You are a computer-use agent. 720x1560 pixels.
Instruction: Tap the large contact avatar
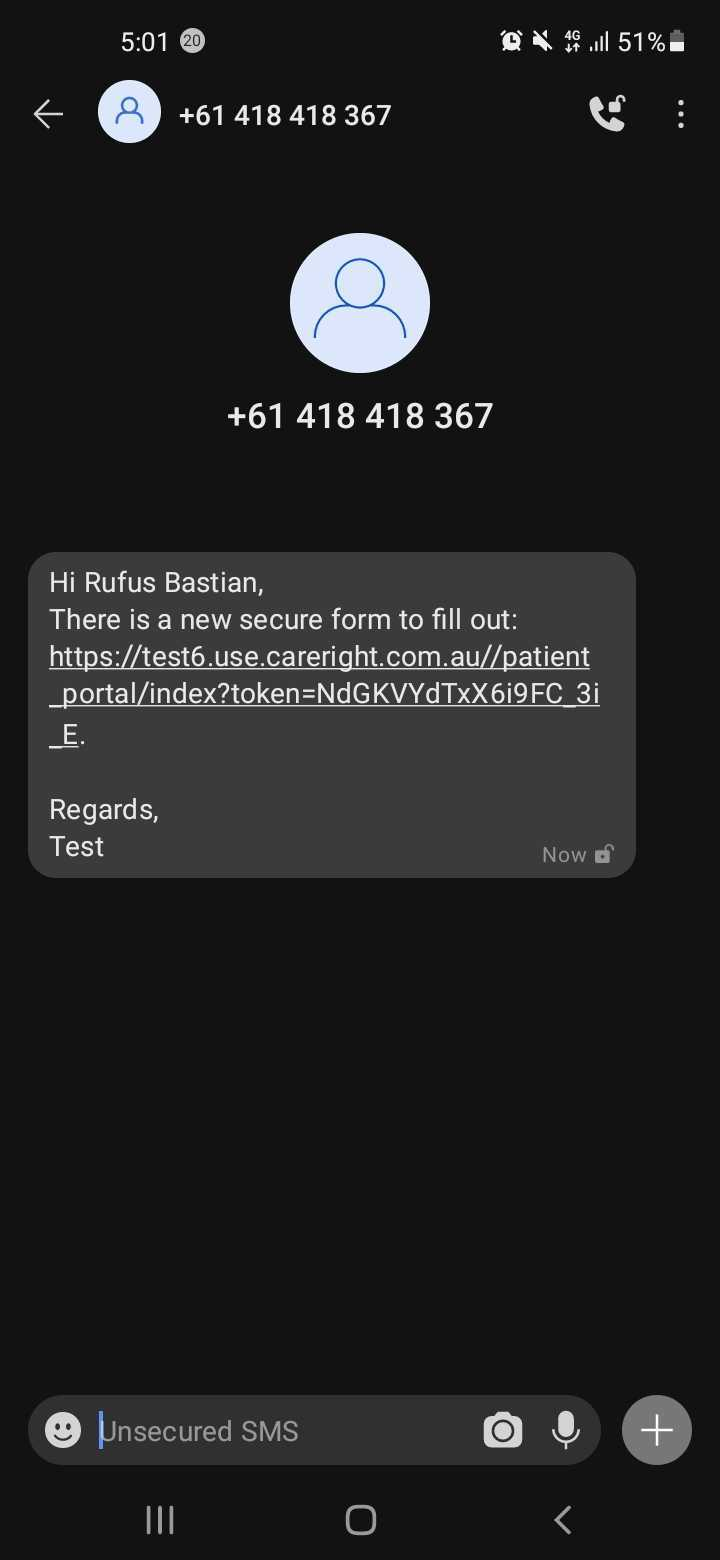click(360, 303)
